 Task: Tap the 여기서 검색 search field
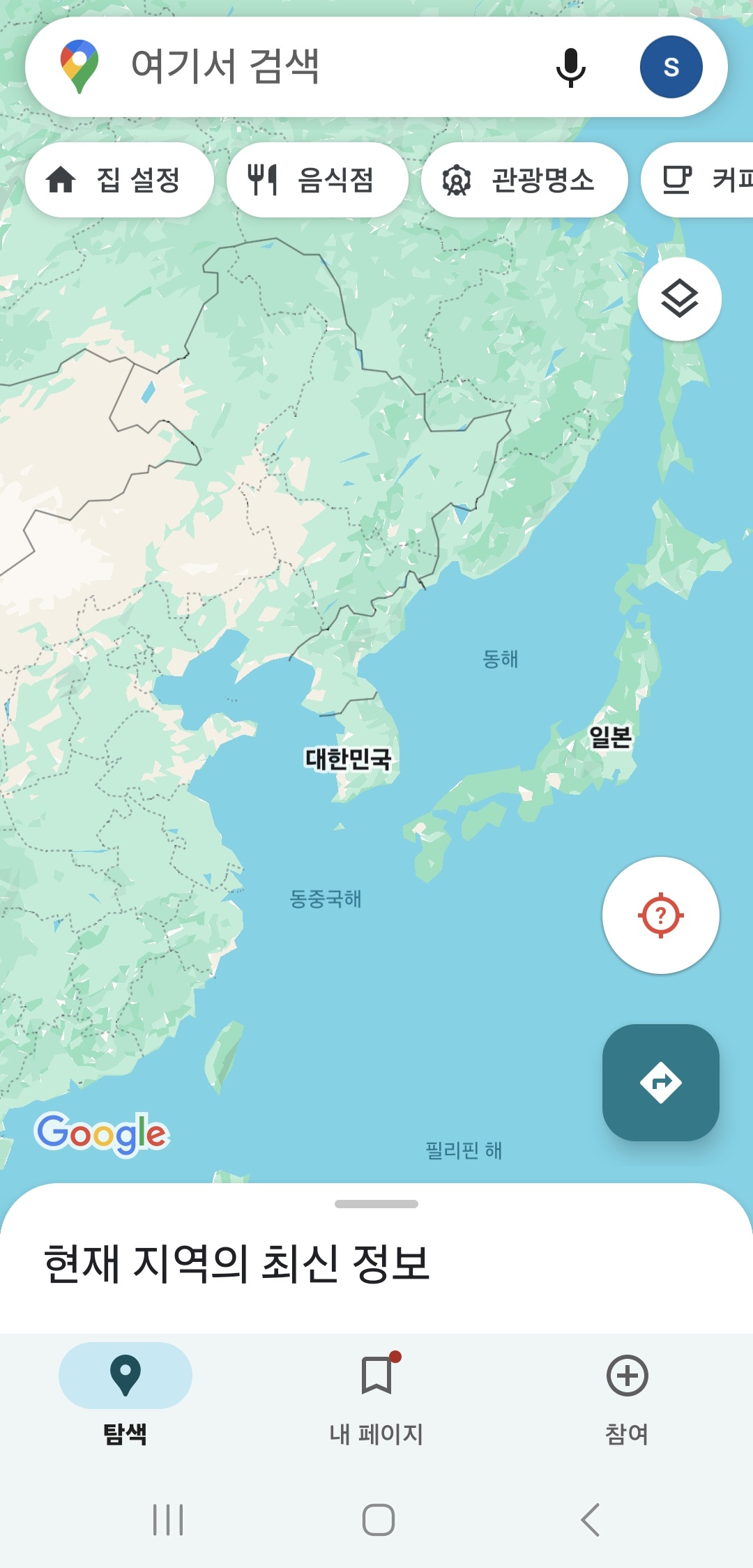[279, 66]
